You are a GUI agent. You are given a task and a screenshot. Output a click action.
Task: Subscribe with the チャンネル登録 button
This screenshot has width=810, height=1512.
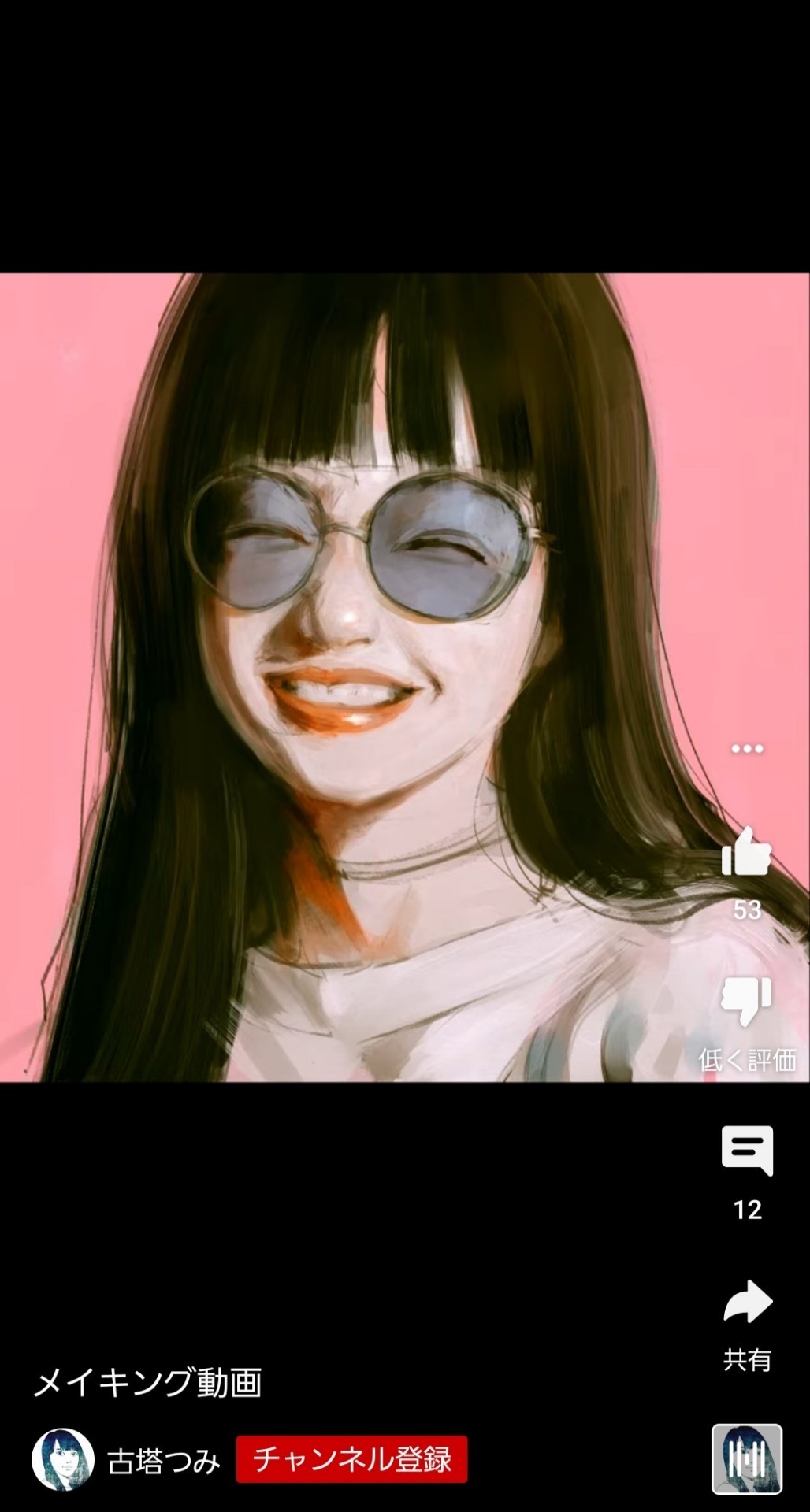pos(351,1459)
